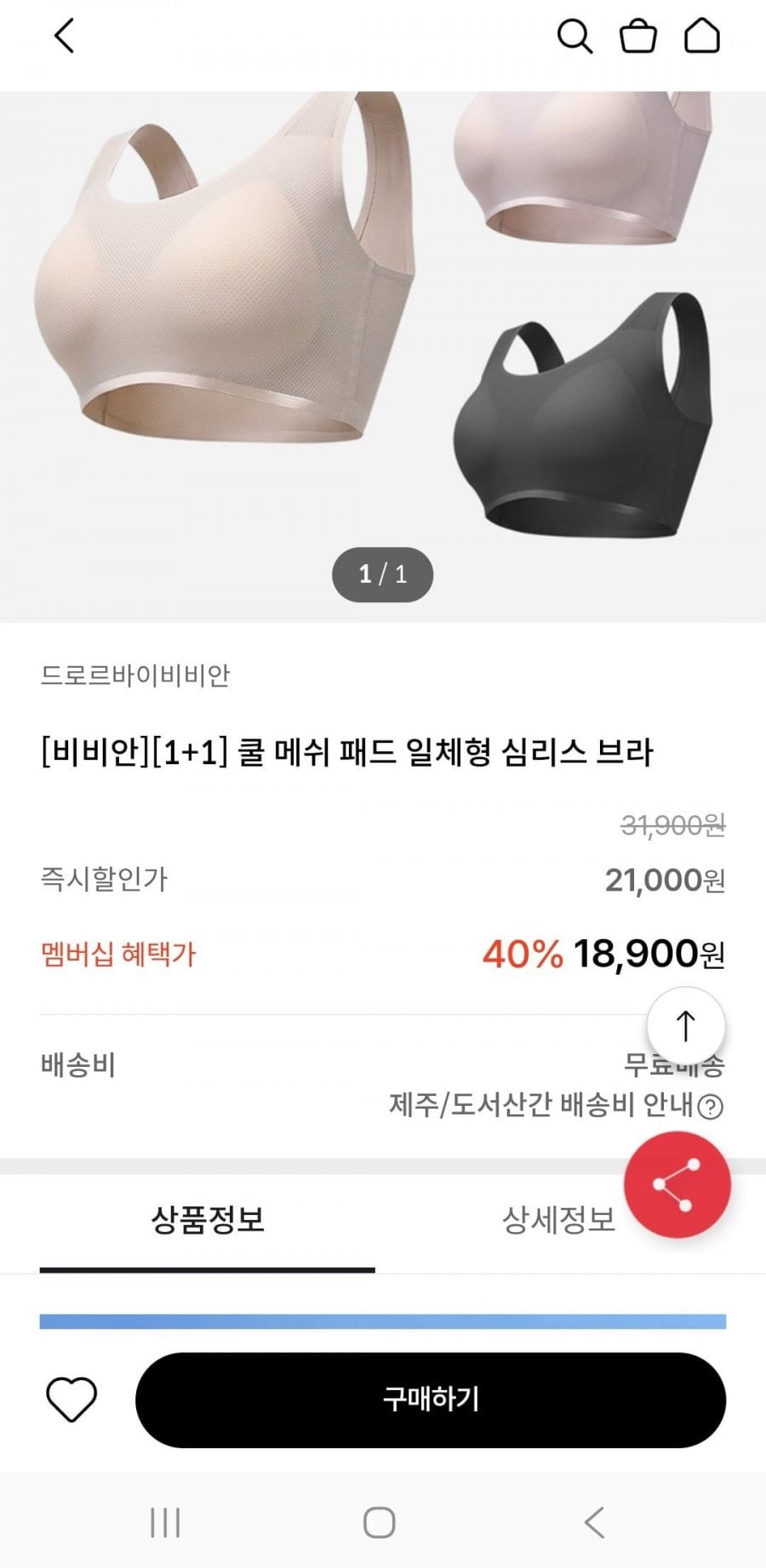
Task: Switch to the 상품정보 tab
Action: click(x=208, y=1221)
